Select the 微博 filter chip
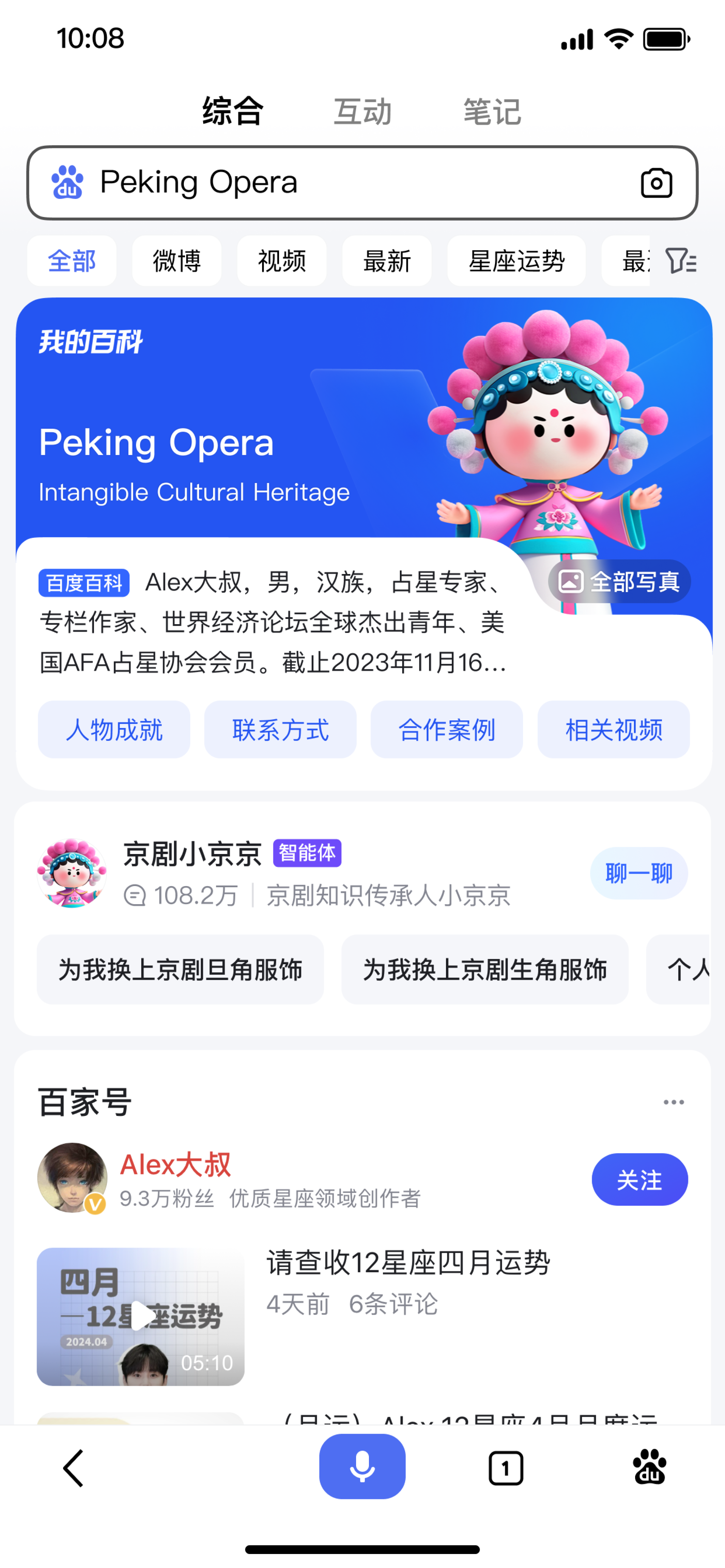This screenshot has width=725, height=1568. (x=177, y=261)
